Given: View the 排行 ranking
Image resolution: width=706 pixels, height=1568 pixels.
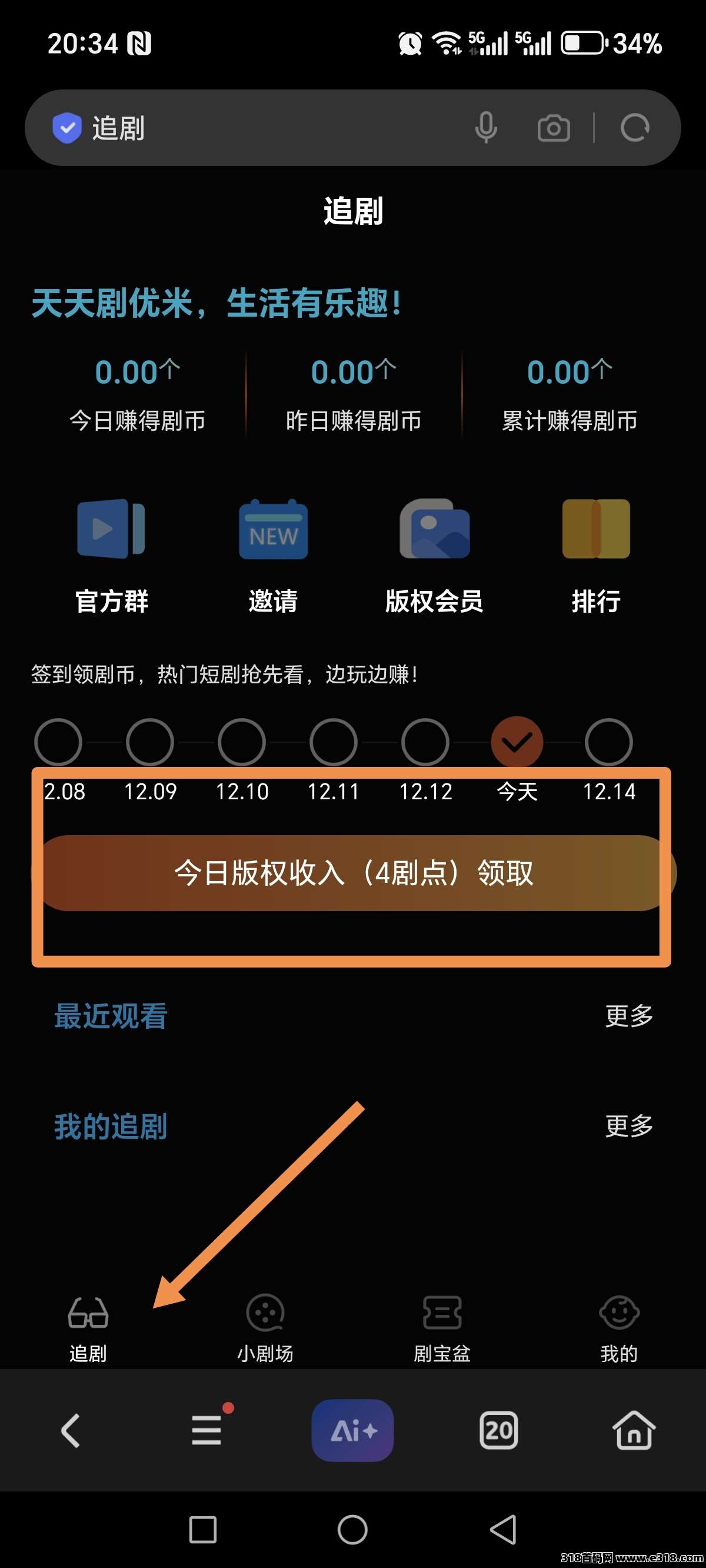Looking at the screenshot, I should pos(596,555).
